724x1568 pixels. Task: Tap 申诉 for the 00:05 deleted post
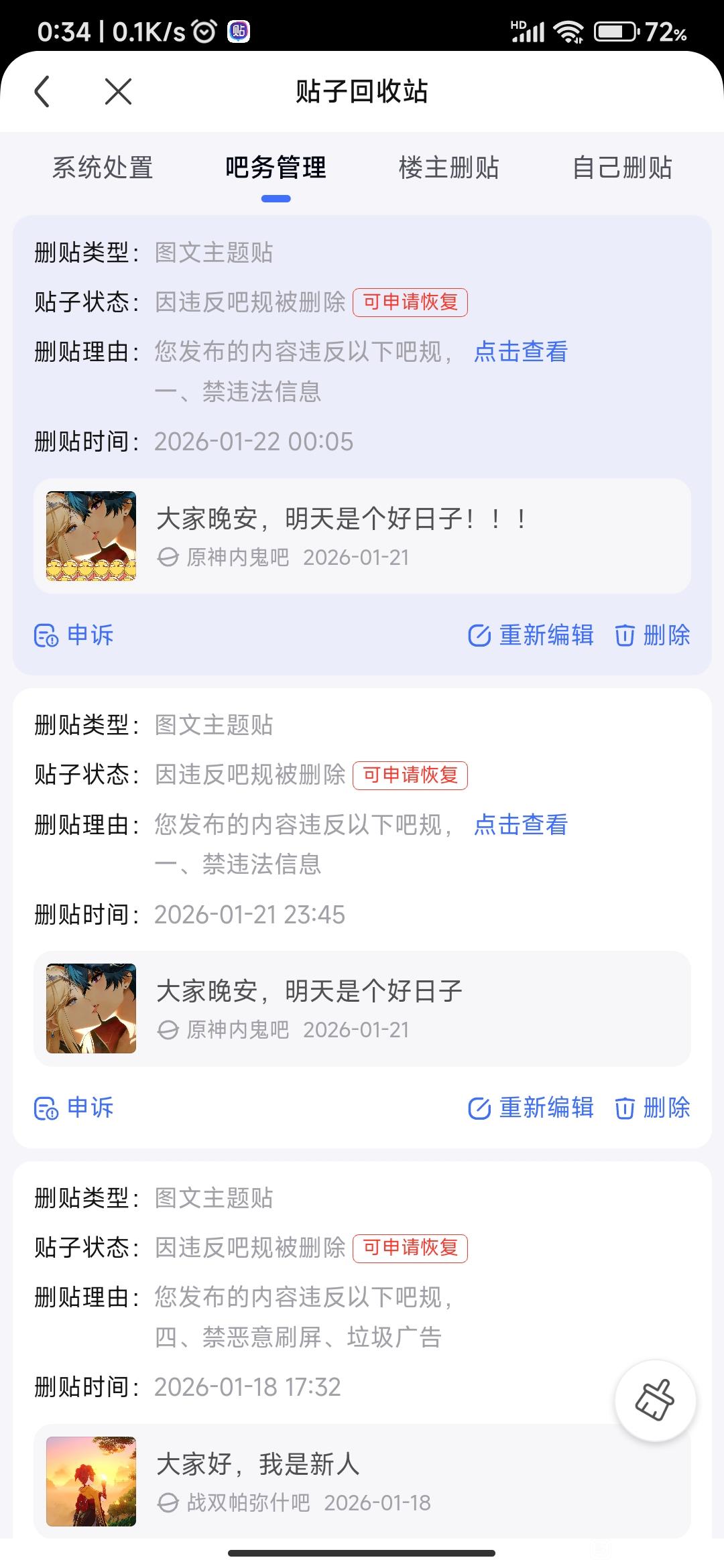pos(74,635)
